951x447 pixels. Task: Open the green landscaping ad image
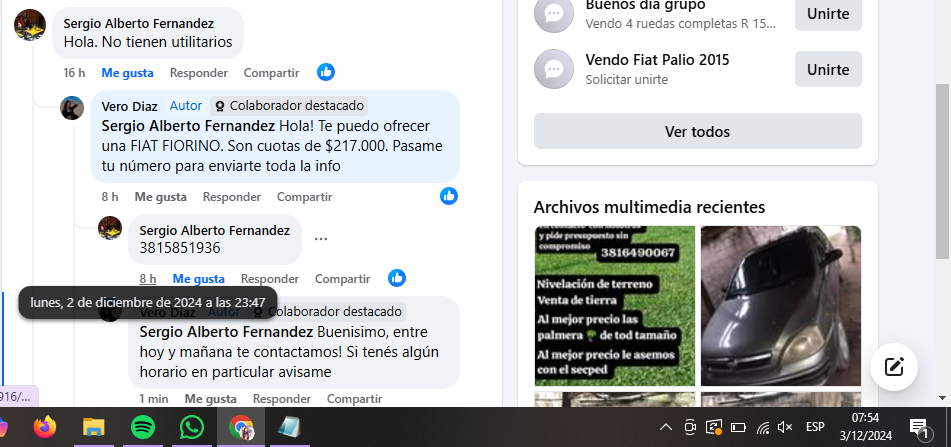pos(614,305)
